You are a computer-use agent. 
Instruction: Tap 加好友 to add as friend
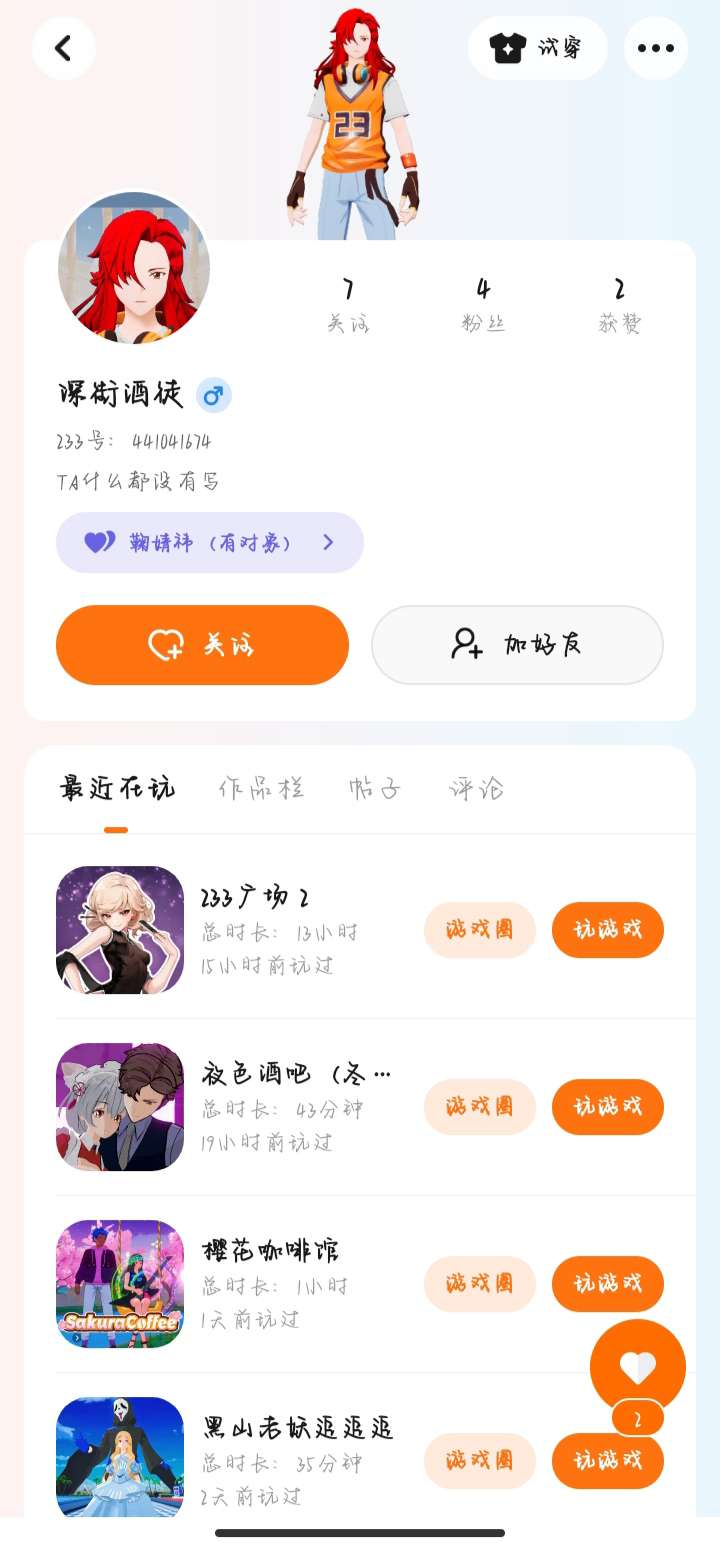[517, 645]
